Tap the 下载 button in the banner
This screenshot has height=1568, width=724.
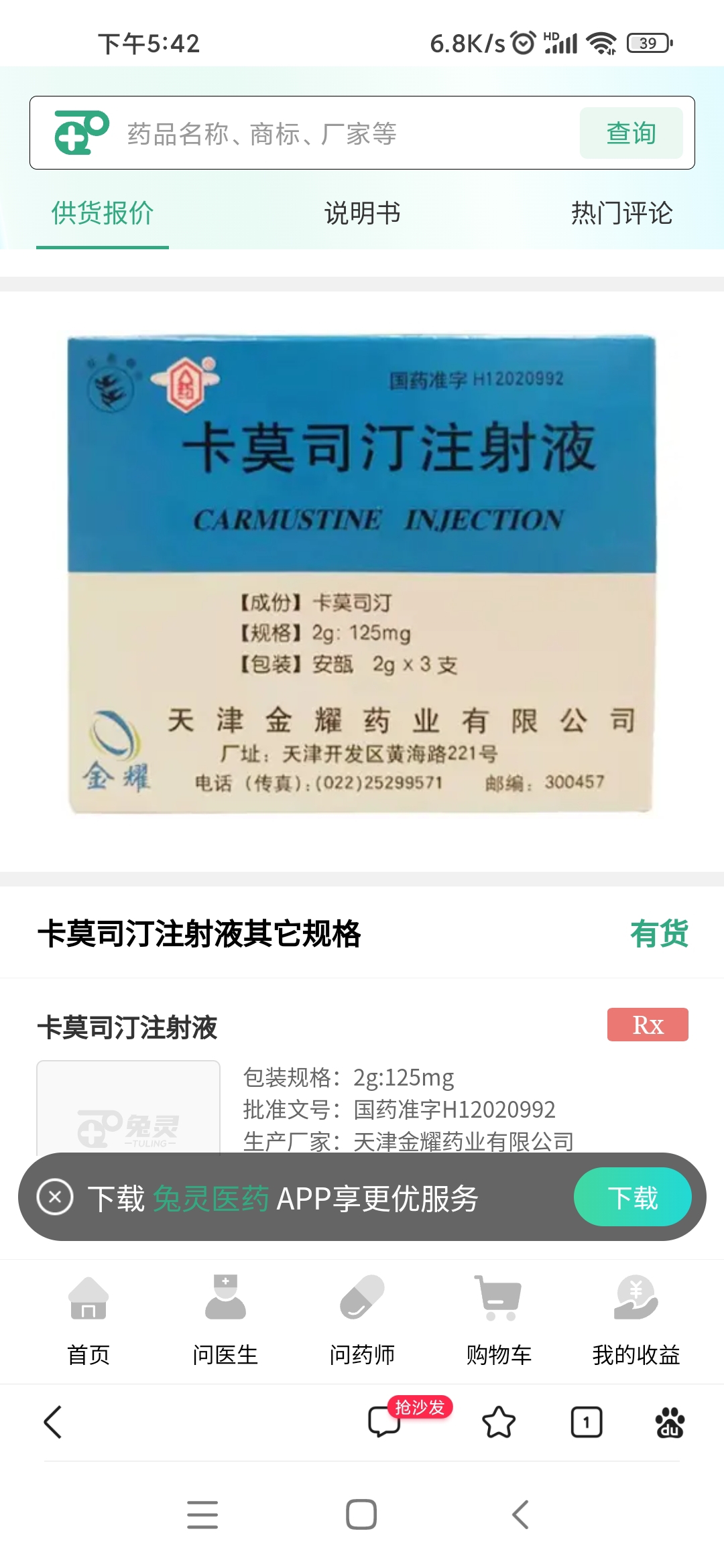(632, 1197)
